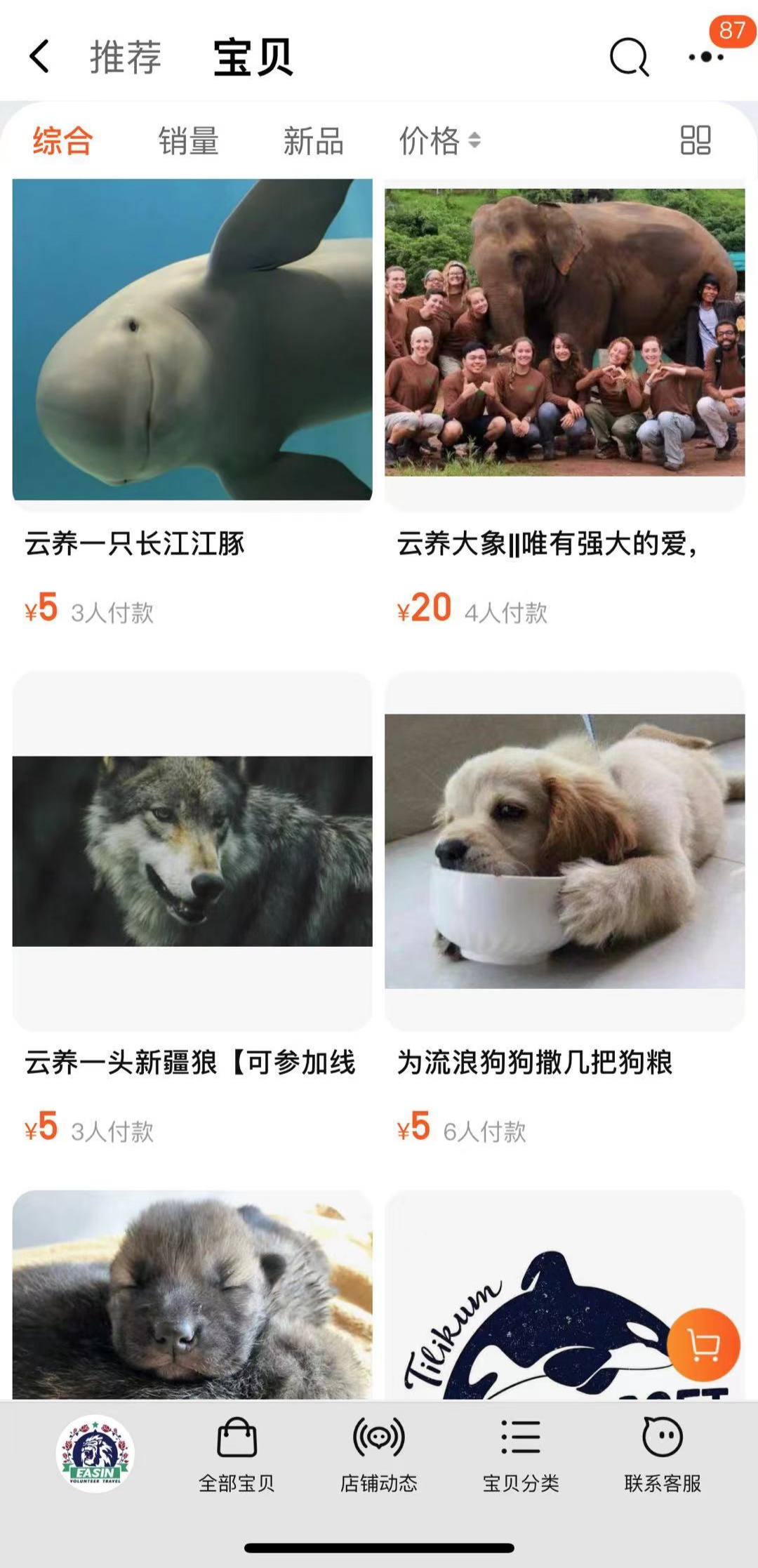The width and height of the screenshot is (758, 1568).
Task: Select the 综合 sort tab
Action: [62, 140]
